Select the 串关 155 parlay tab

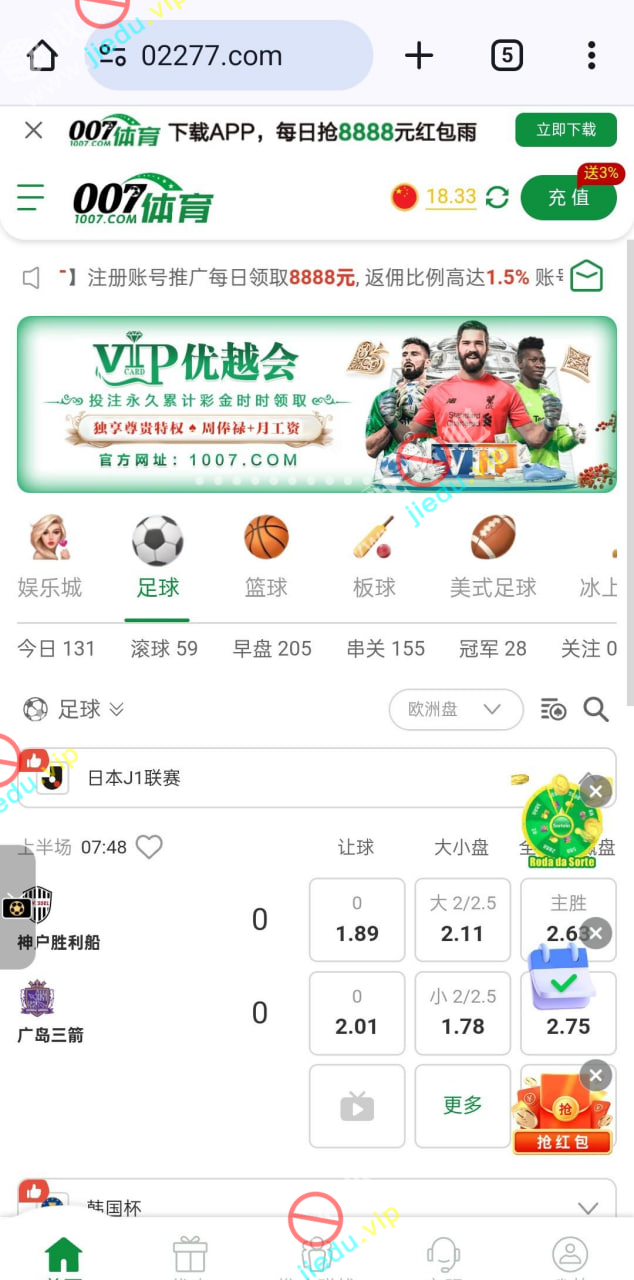coord(385,649)
